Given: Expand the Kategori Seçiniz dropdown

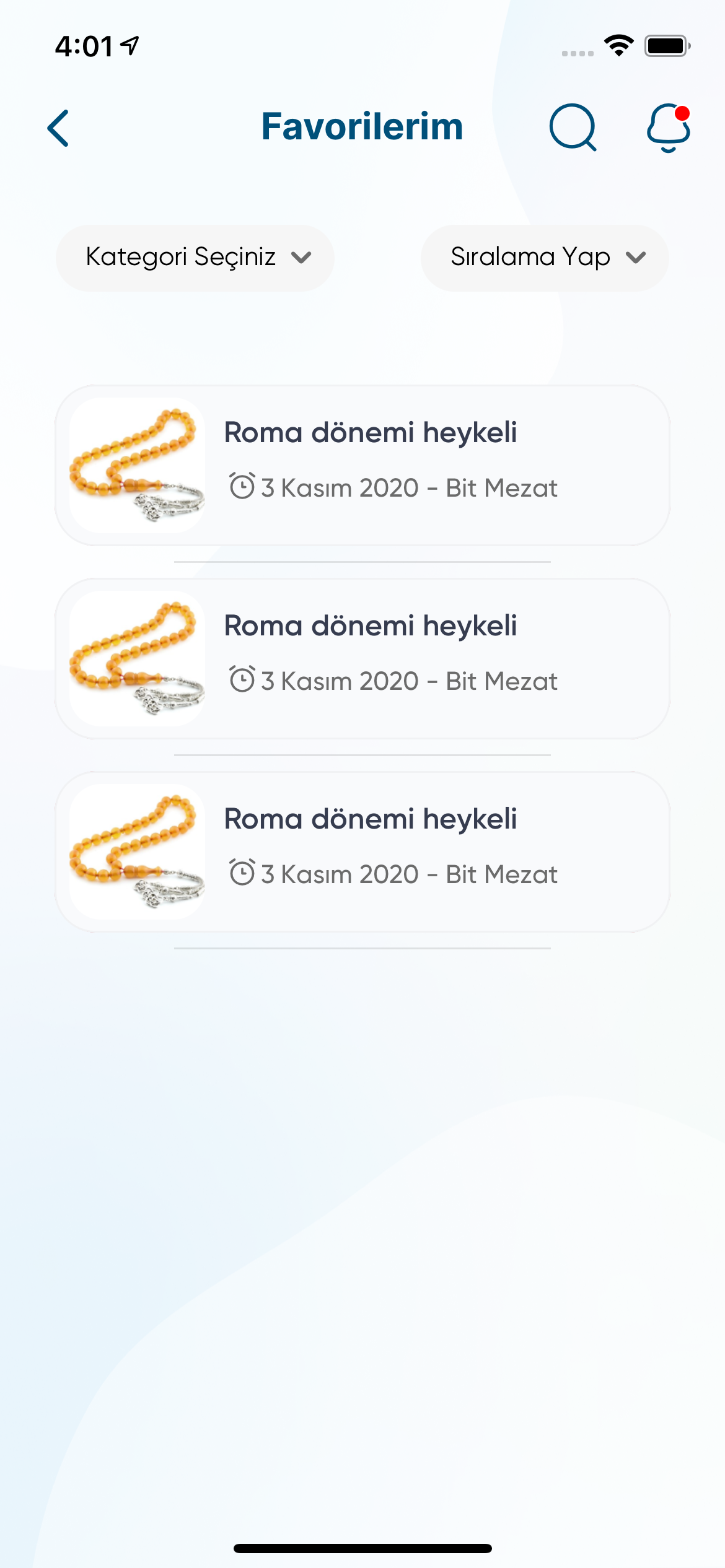Looking at the screenshot, I should pos(195,258).
